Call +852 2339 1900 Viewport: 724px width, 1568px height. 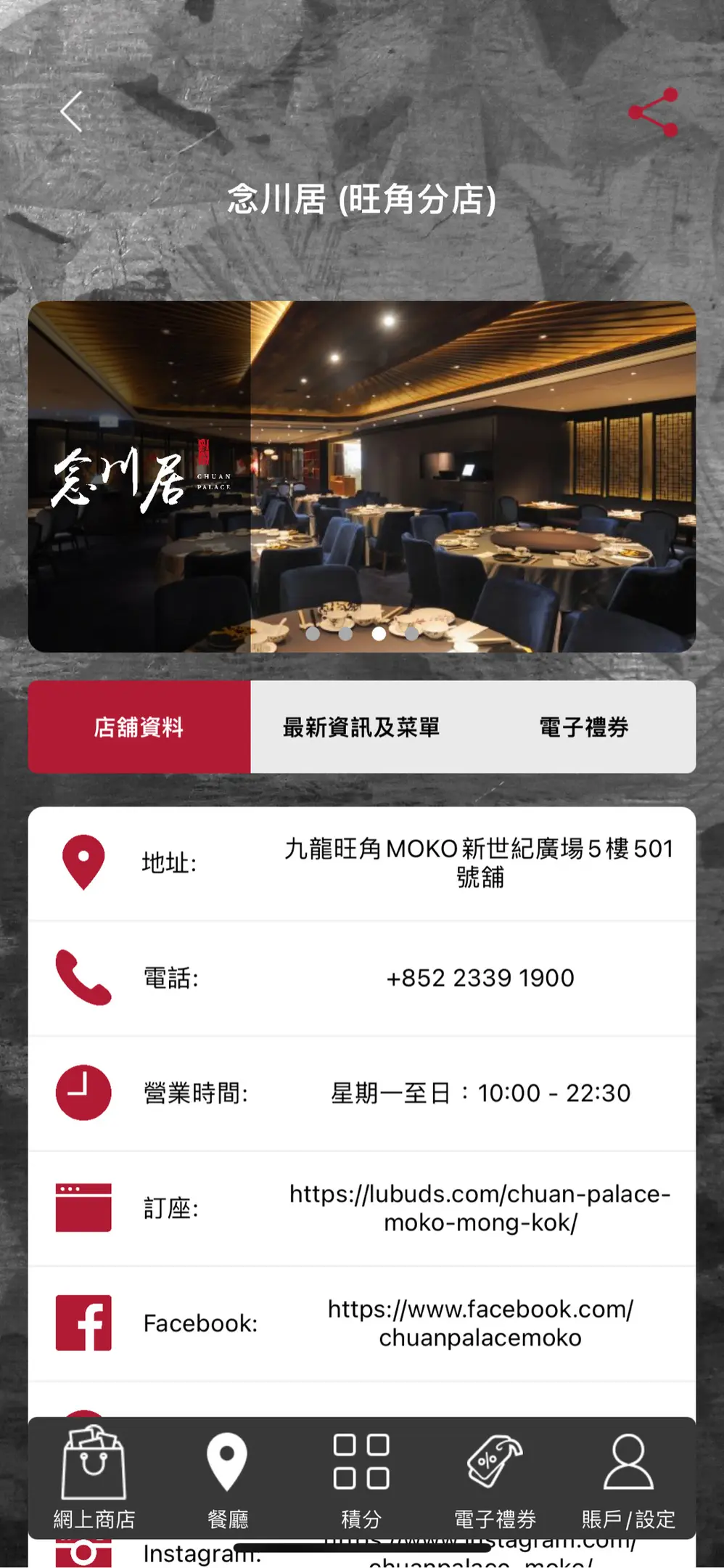click(480, 978)
